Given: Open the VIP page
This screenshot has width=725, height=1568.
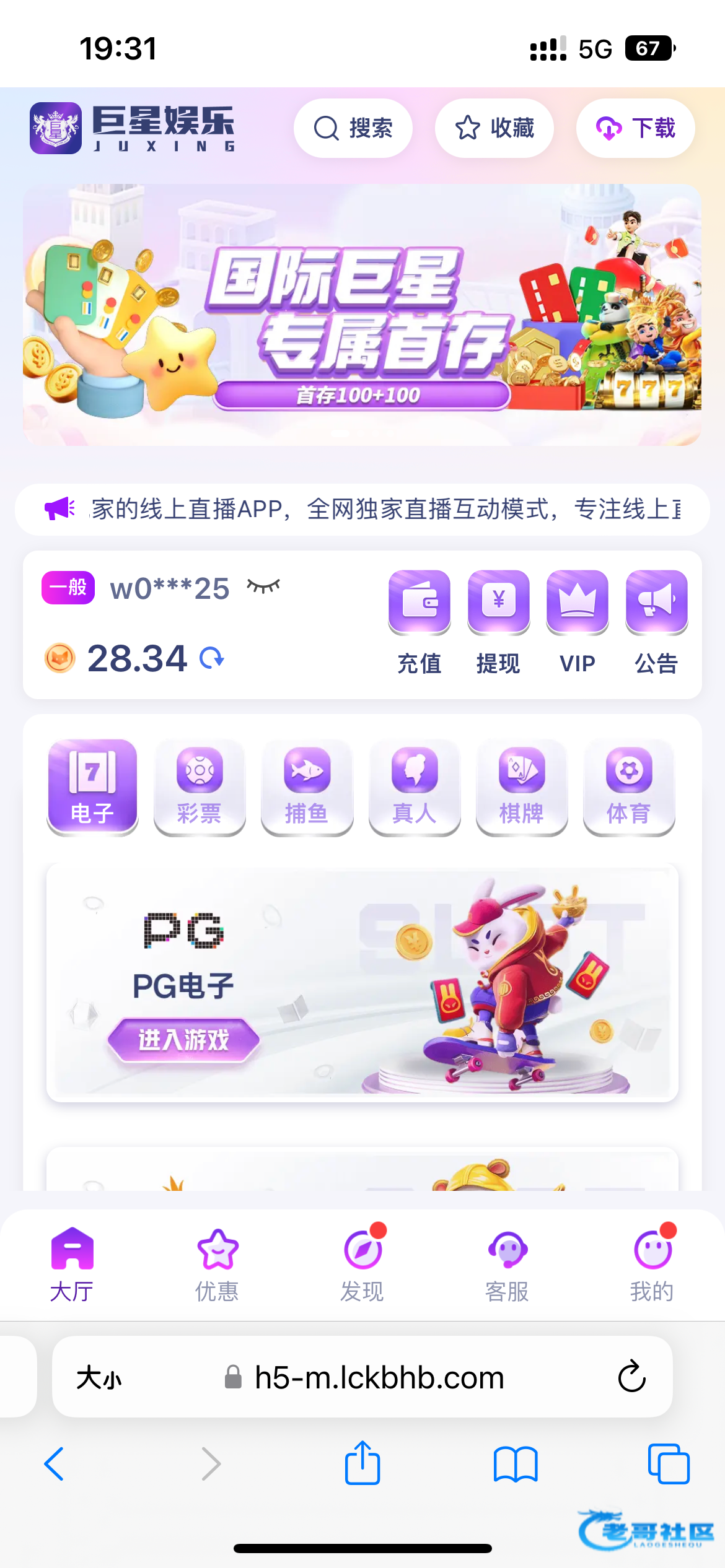Looking at the screenshot, I should tap(577, 621).
